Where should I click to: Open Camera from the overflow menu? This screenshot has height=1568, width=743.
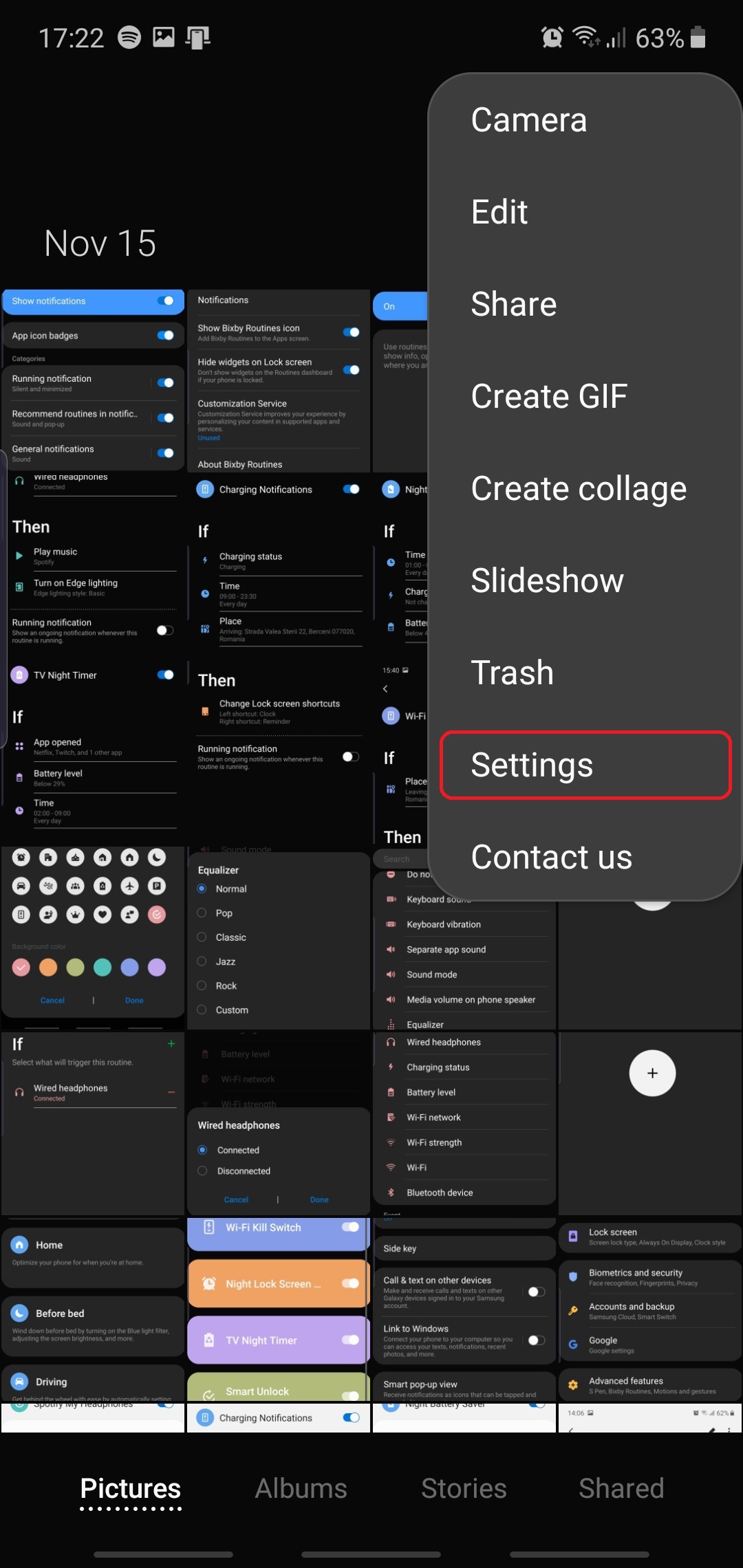tap(528, 120)
